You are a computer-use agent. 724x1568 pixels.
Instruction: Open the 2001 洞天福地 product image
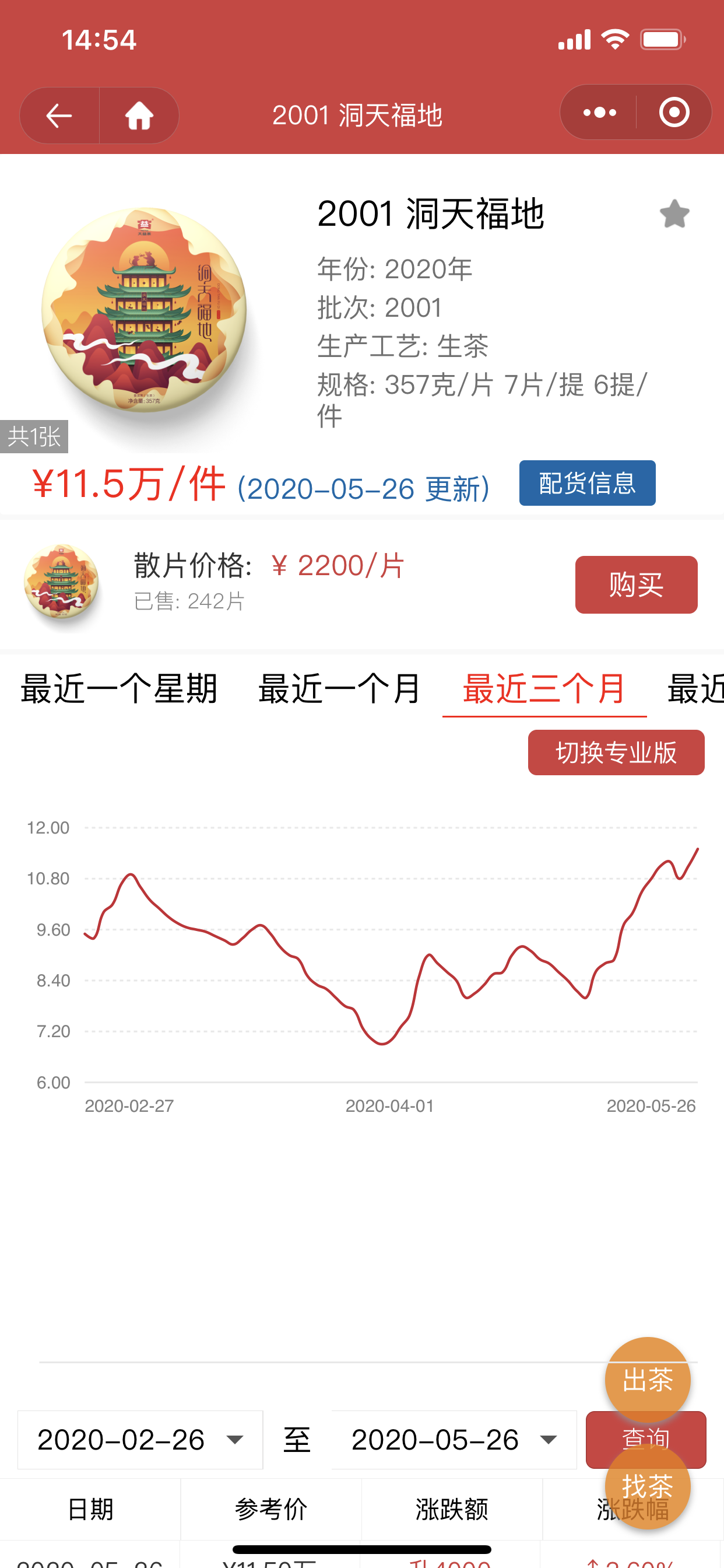point(144,310)
